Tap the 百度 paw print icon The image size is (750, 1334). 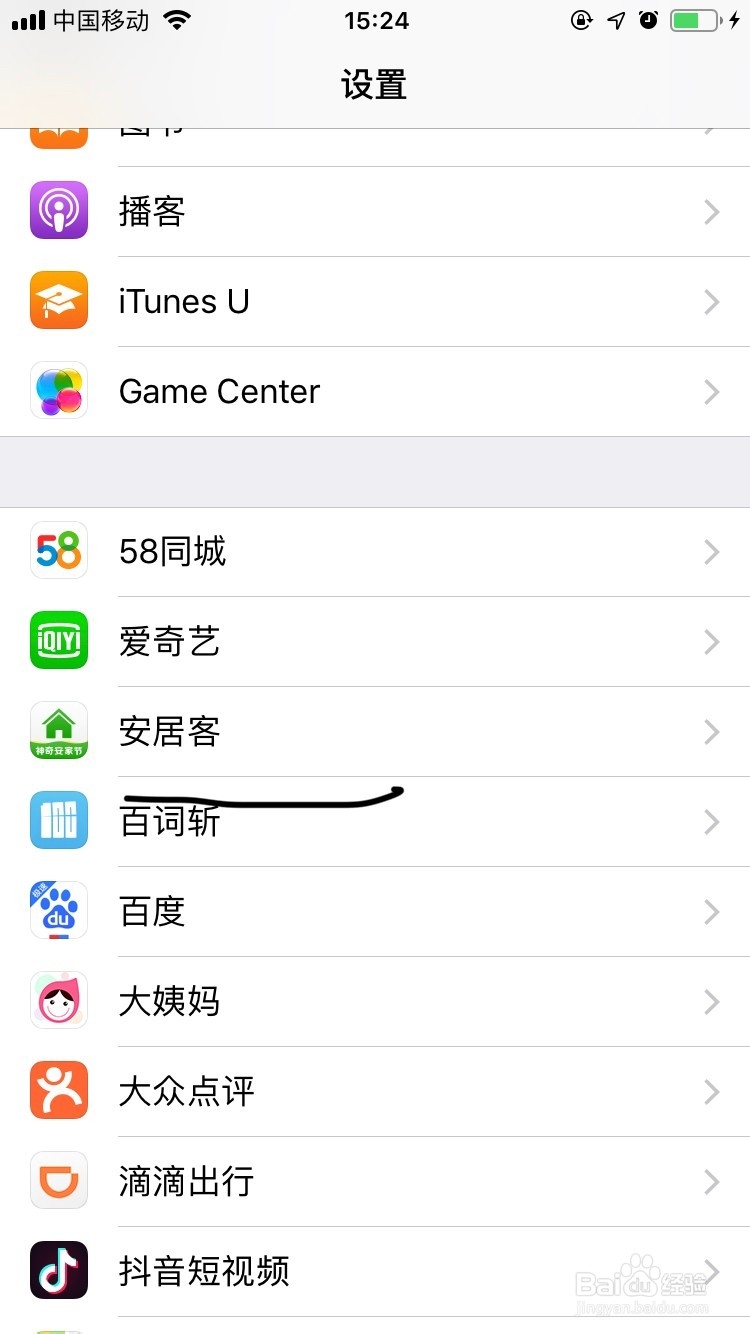(x=58, y=910)
